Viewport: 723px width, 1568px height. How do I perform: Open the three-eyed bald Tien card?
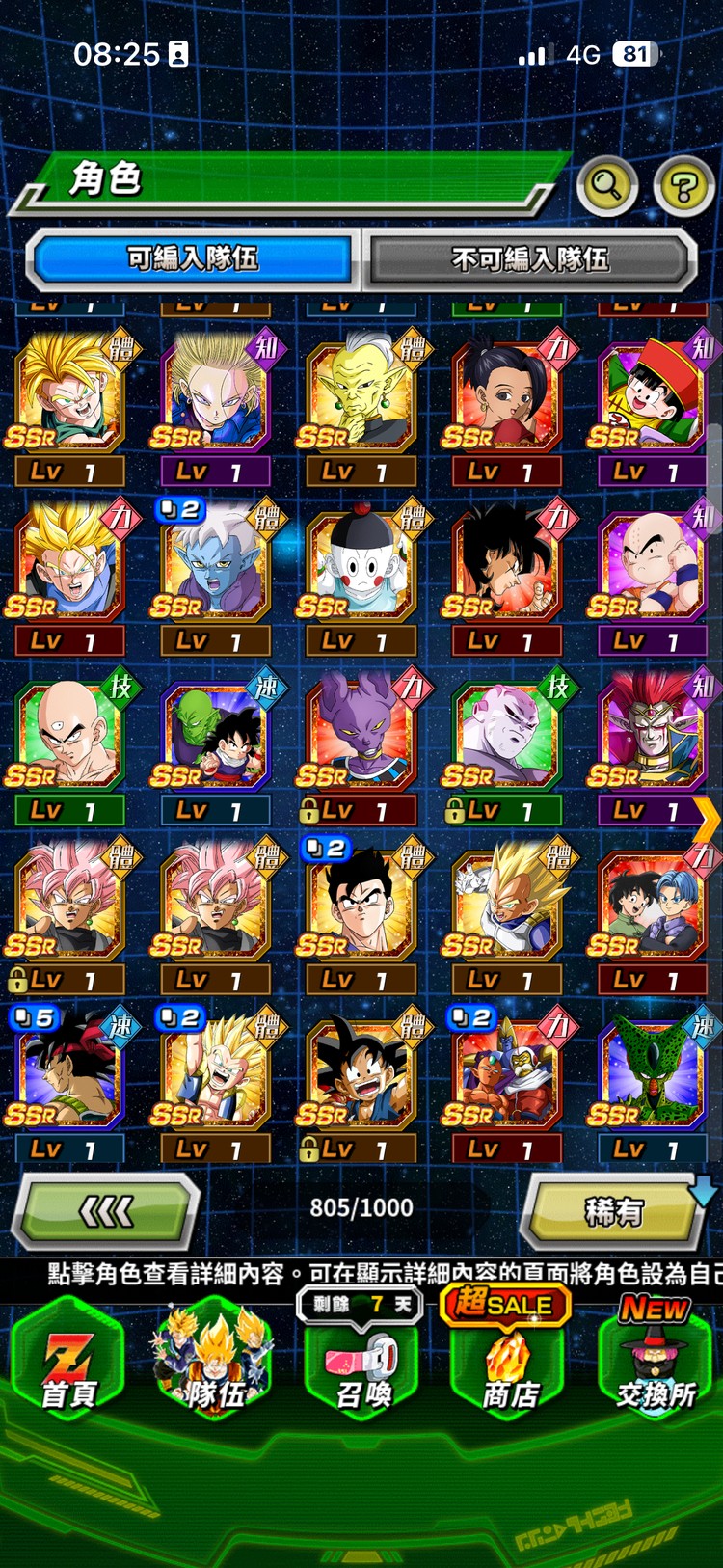(69, 735)
